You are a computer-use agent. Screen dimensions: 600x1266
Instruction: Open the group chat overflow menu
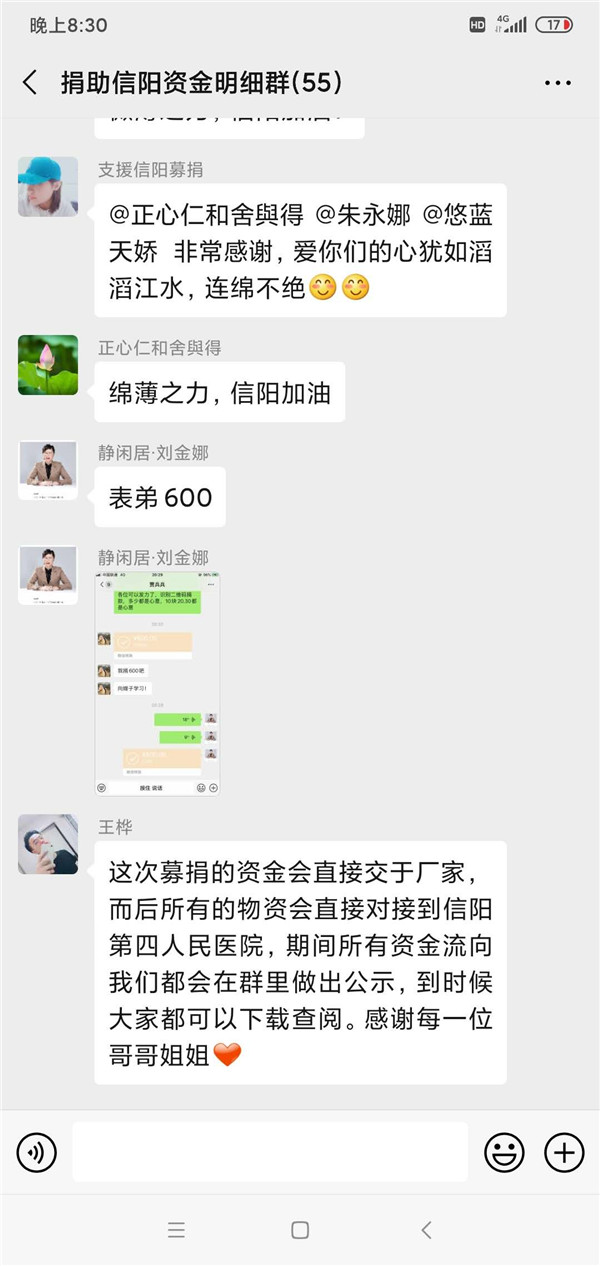point(557,83)
